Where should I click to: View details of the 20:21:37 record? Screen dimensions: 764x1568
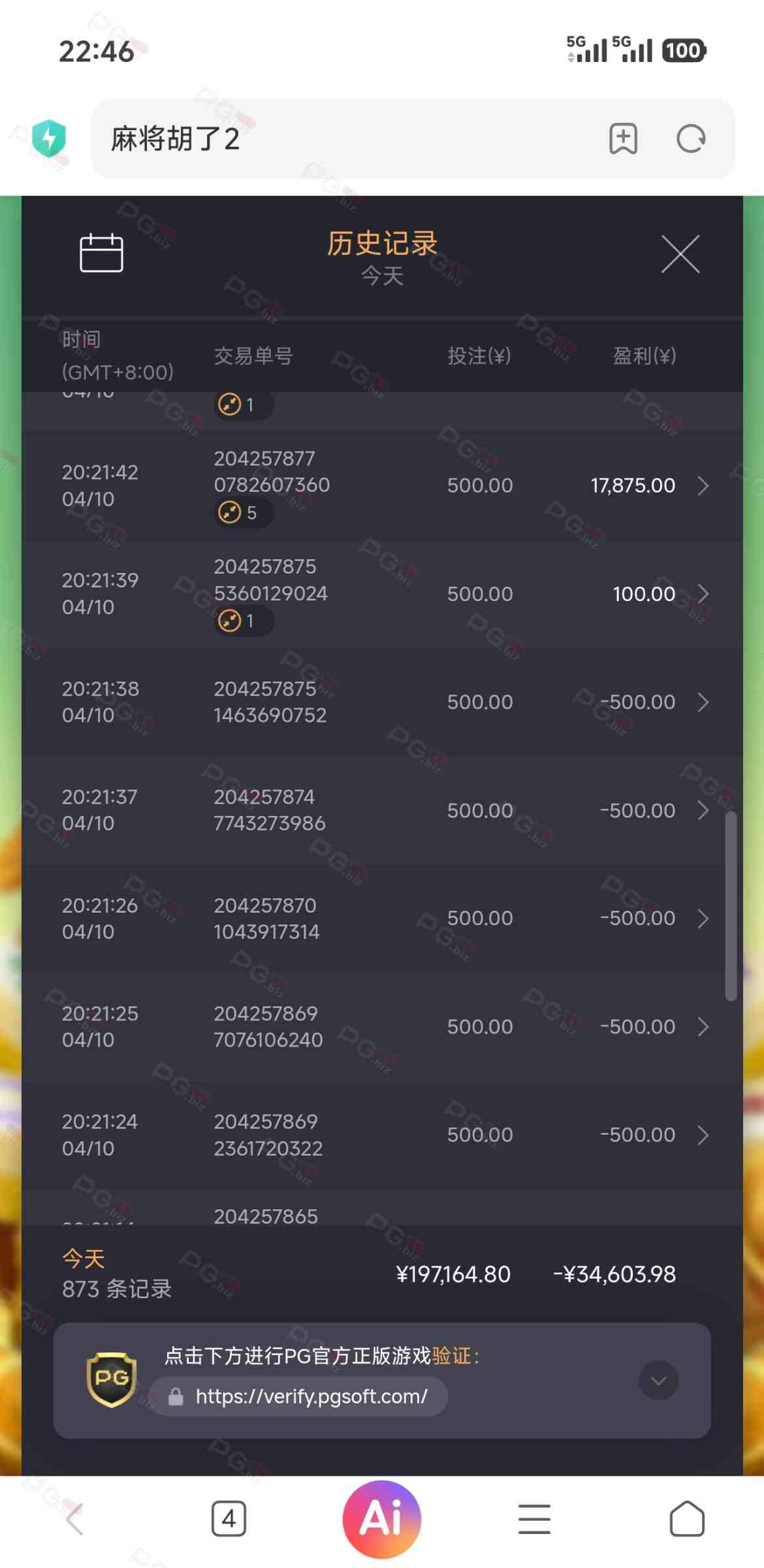point(702,811)
